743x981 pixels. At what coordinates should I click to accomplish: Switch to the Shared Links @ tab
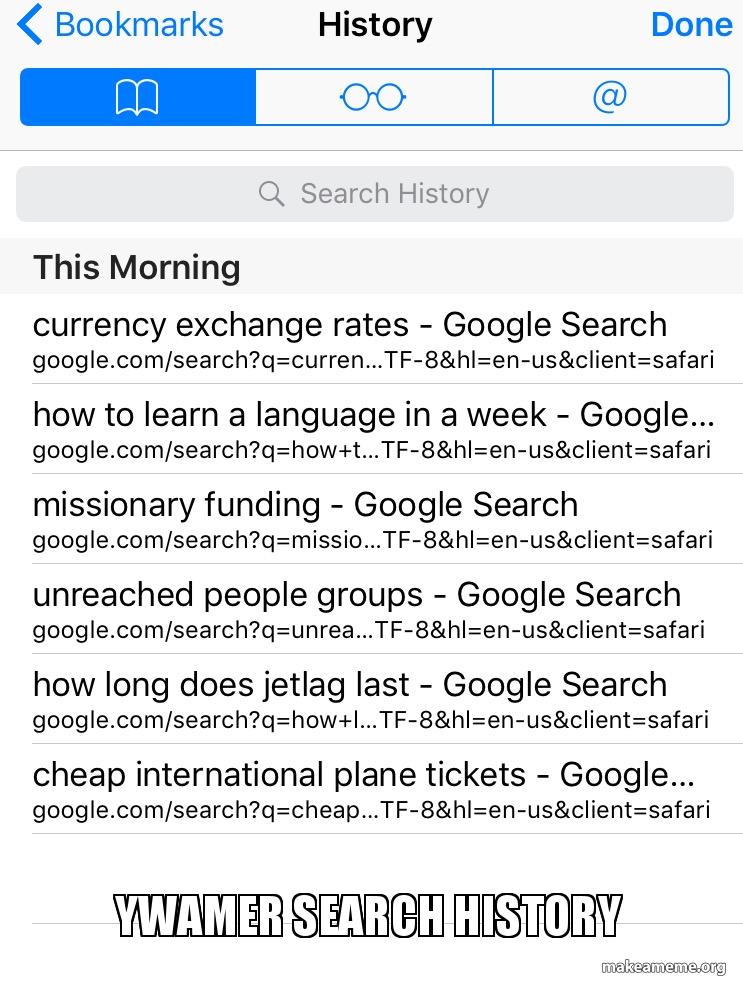[610, 97]
